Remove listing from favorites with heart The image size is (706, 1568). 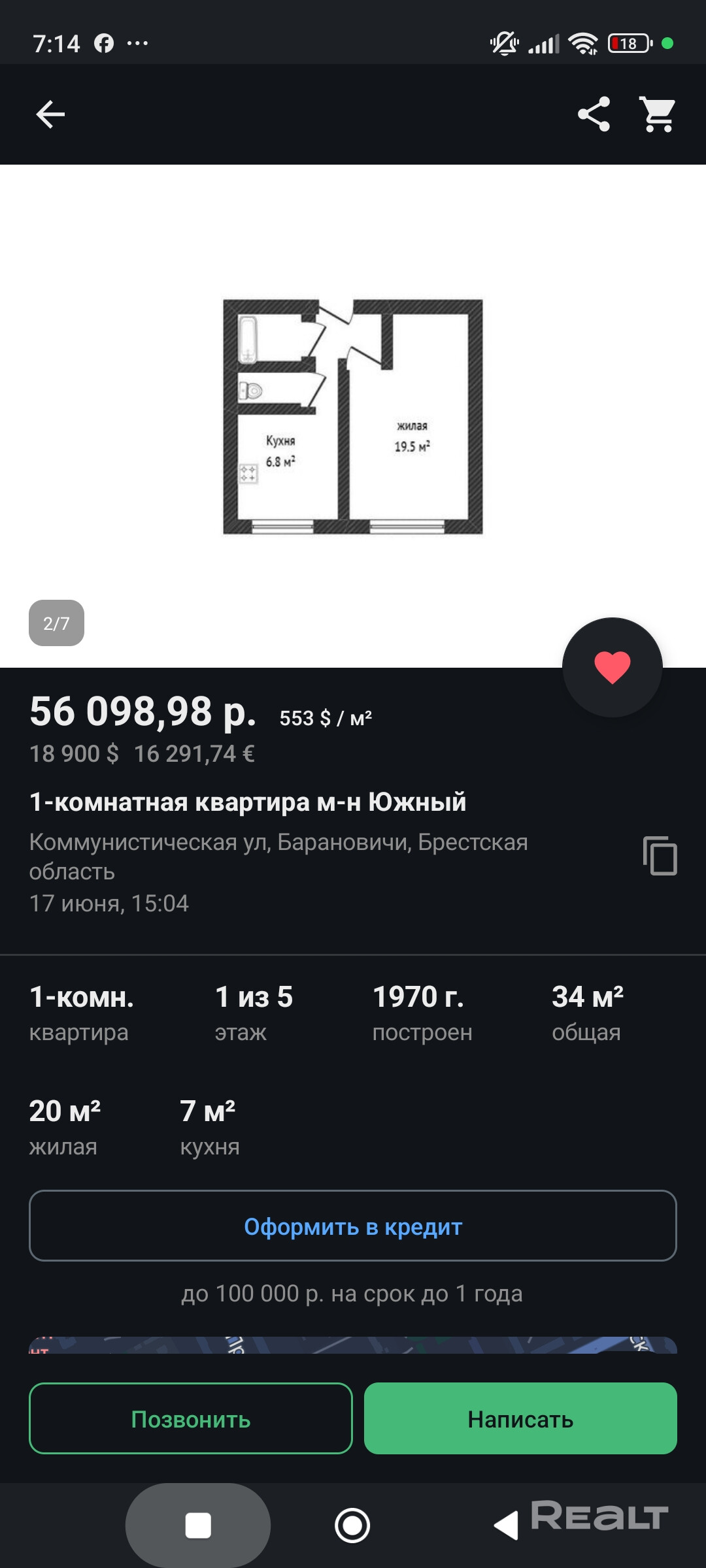612,668
